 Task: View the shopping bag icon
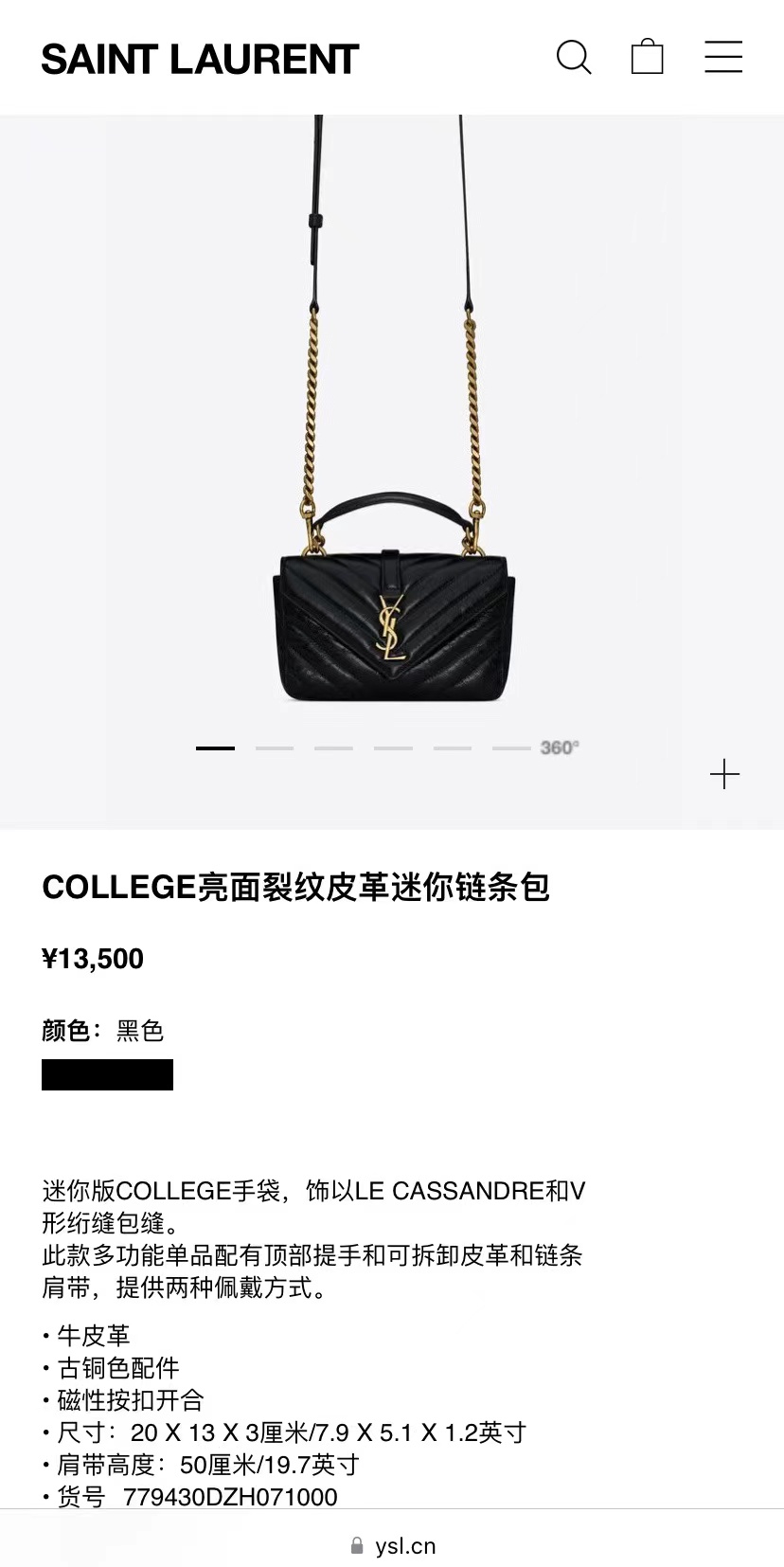coord(648,57)
